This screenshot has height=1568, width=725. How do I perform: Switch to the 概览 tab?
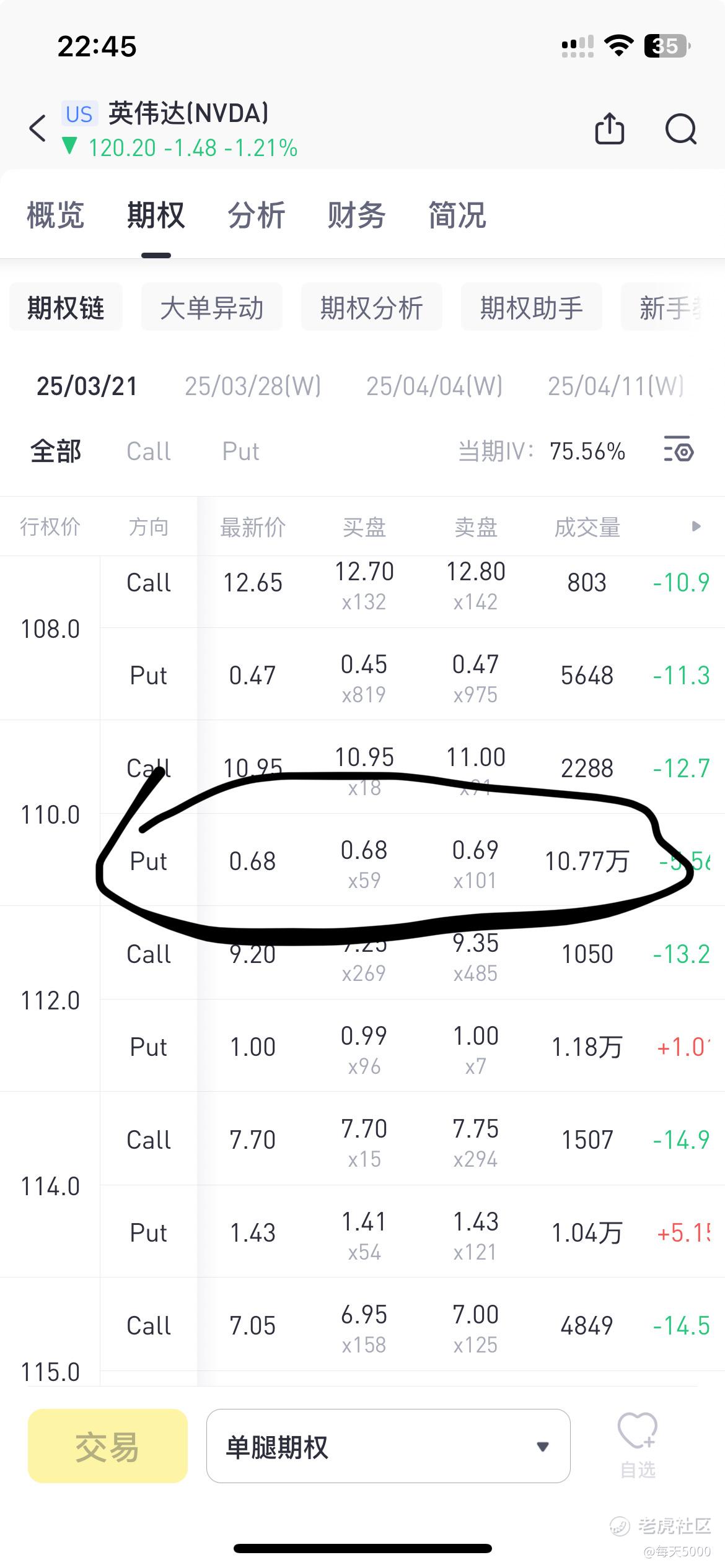click(56, 216)
